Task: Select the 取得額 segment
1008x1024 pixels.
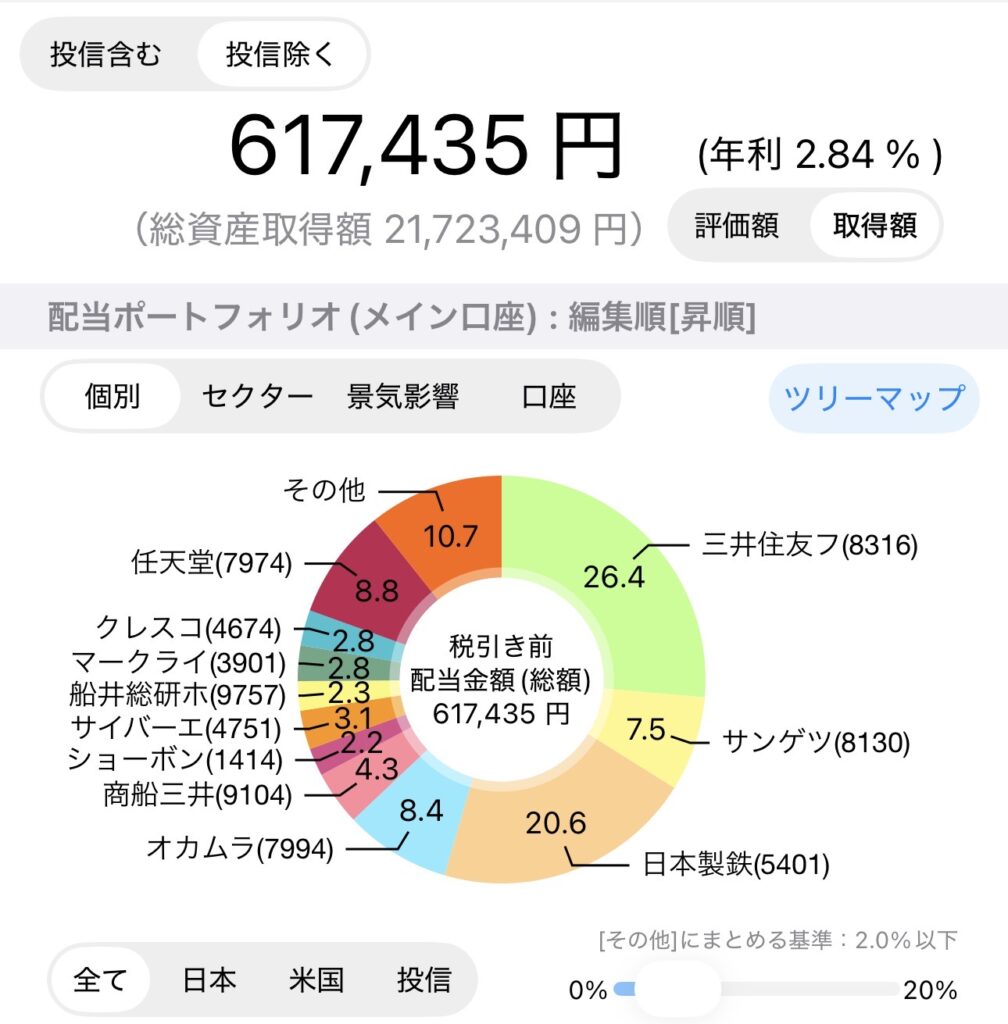Action: [x=874, y=226]
